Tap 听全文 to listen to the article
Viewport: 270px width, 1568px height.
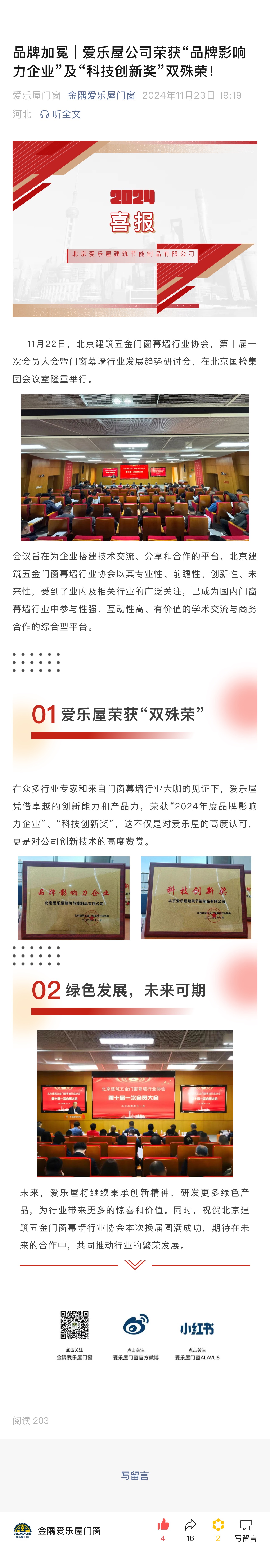61,114
